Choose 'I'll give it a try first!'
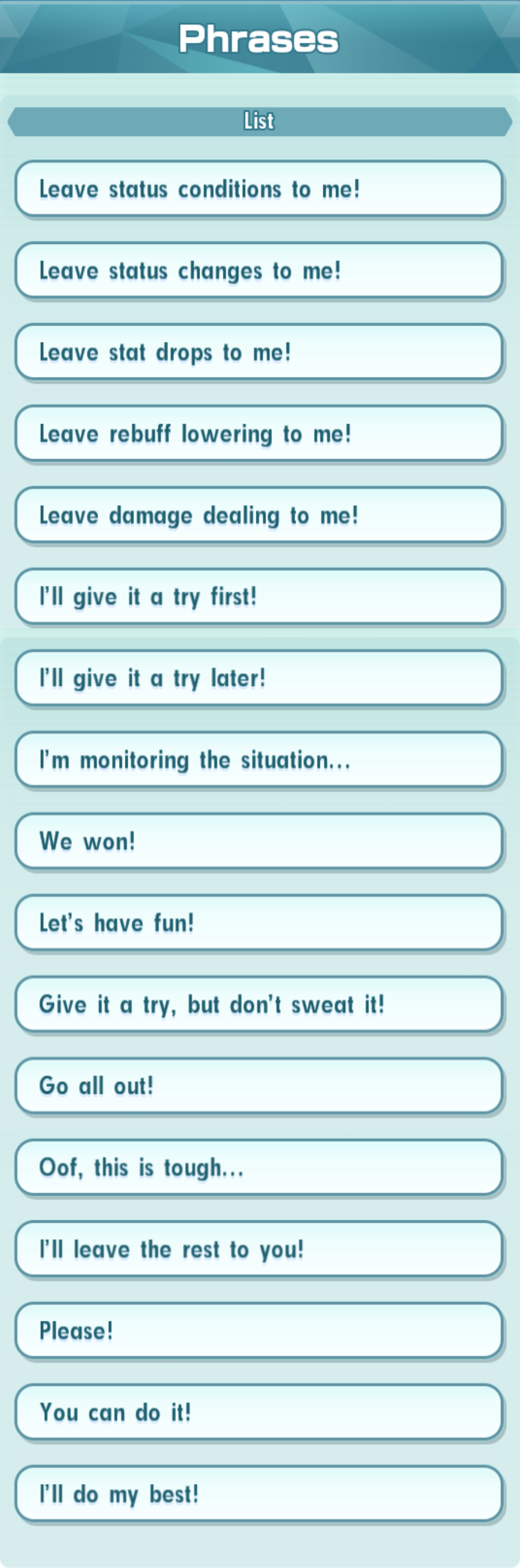Viewport: 520px width, 1568px height. (259, 597)
